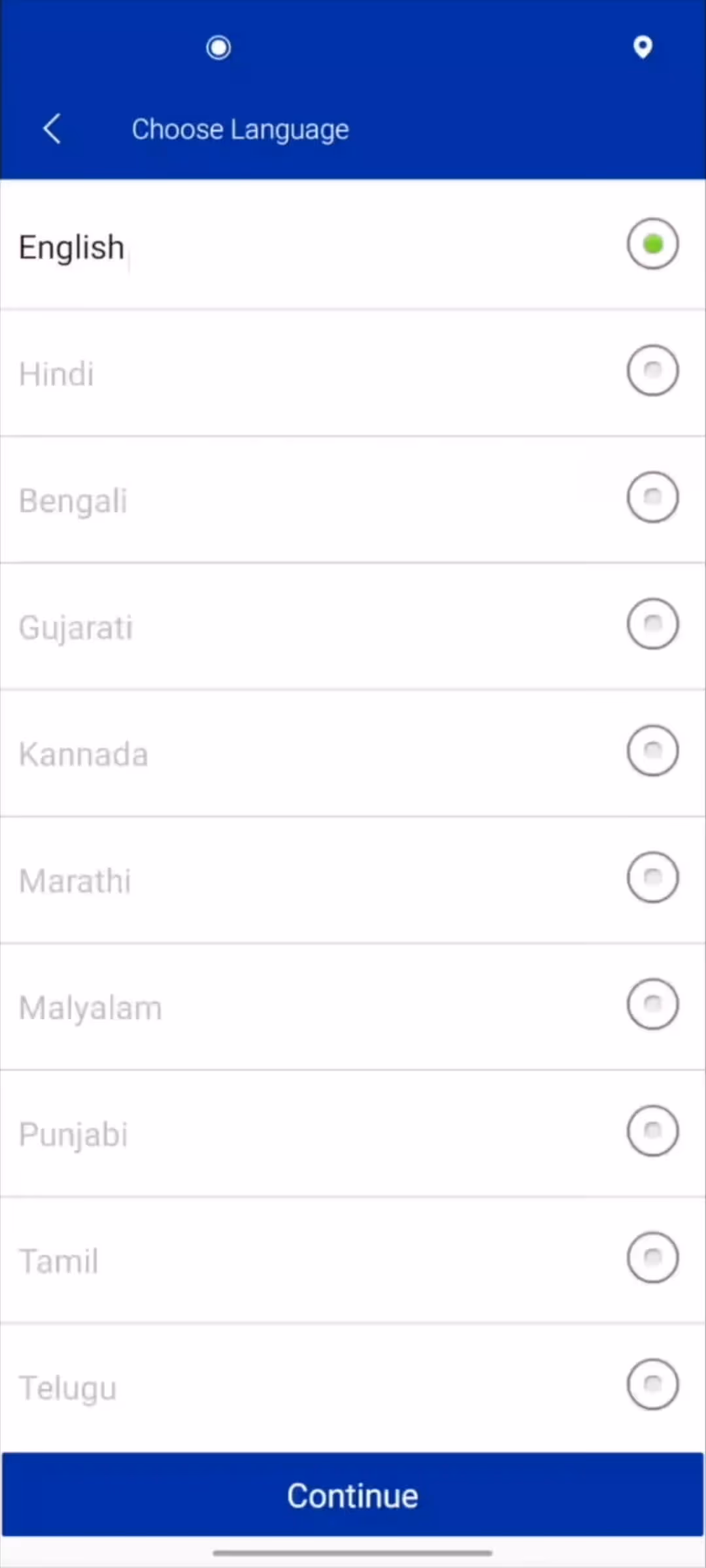Image resolution: width=706 pixels, height=1568 pixels.
Task: Choose Marathi as the app language
Action: tap(652, 877)
